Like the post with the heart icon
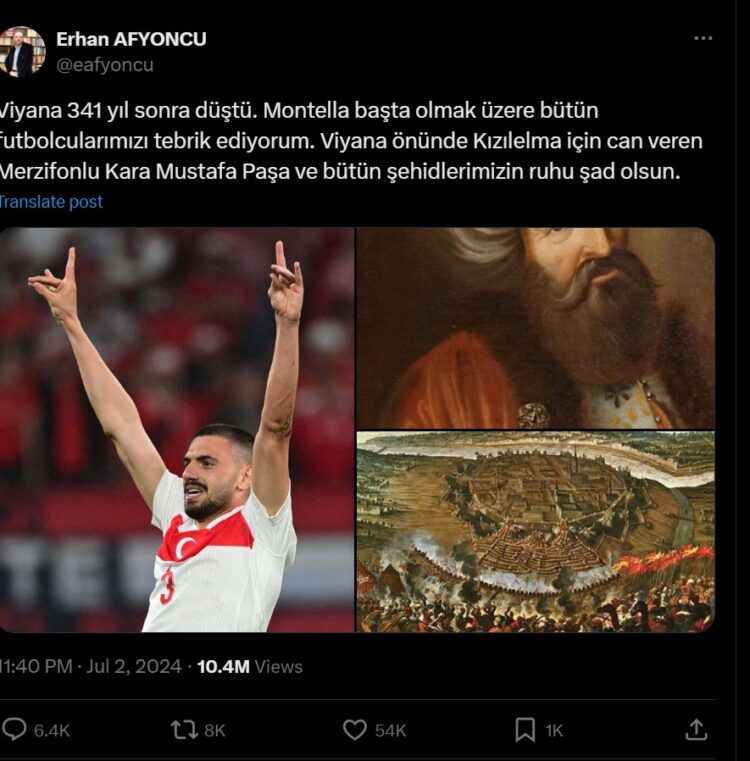The image size is (750, 761). click(354, 730)
